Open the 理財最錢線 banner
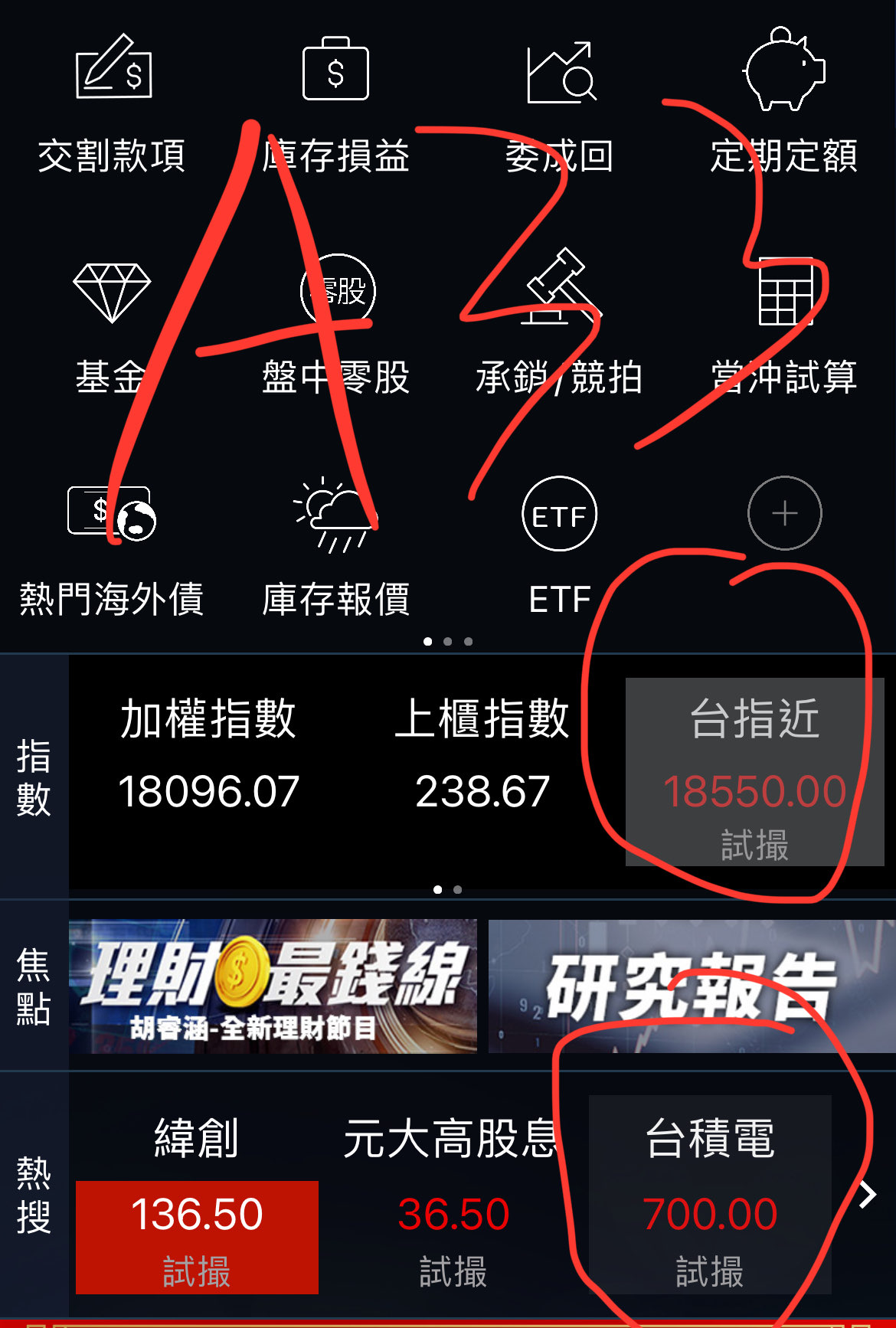 click(x=273, y=986)
